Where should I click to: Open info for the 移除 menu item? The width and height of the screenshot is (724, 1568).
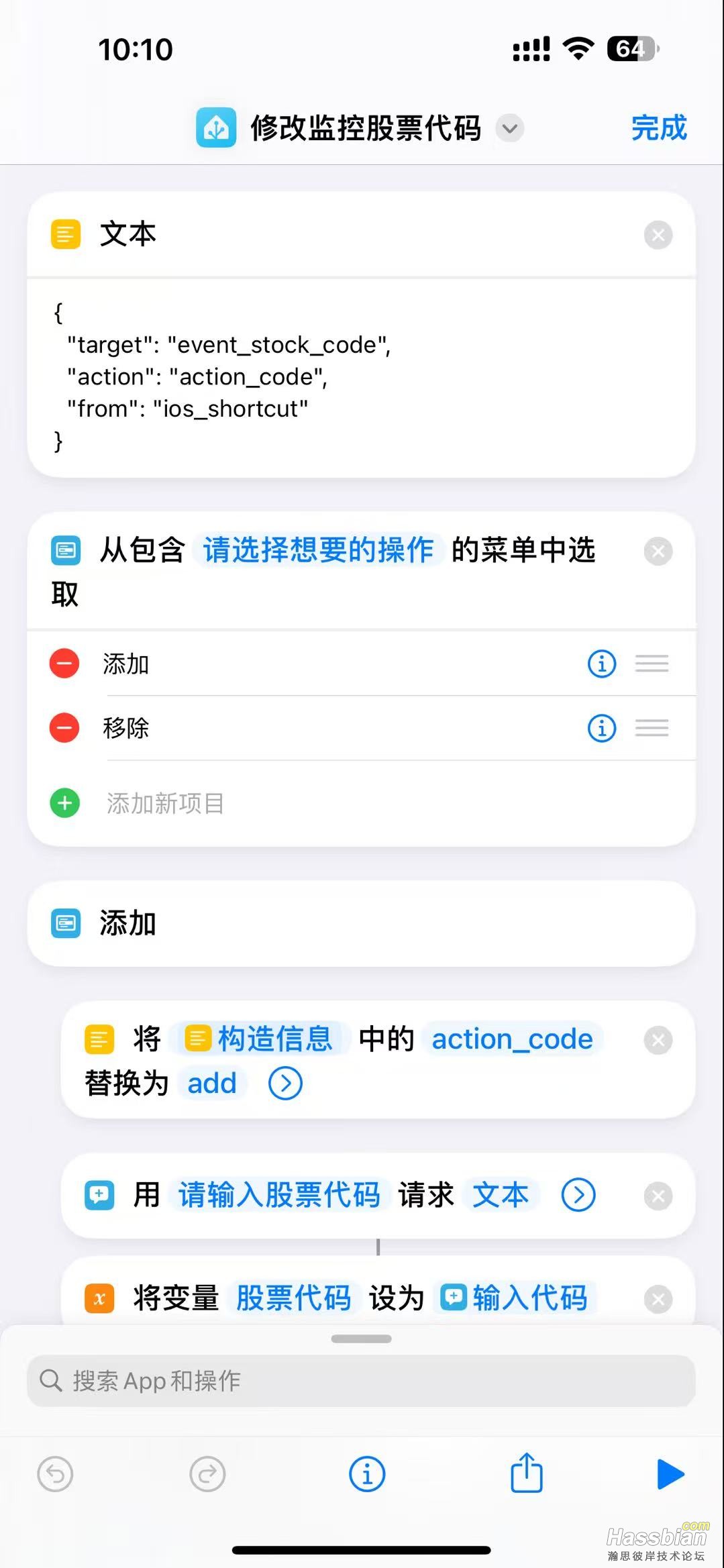pos(601,728)
